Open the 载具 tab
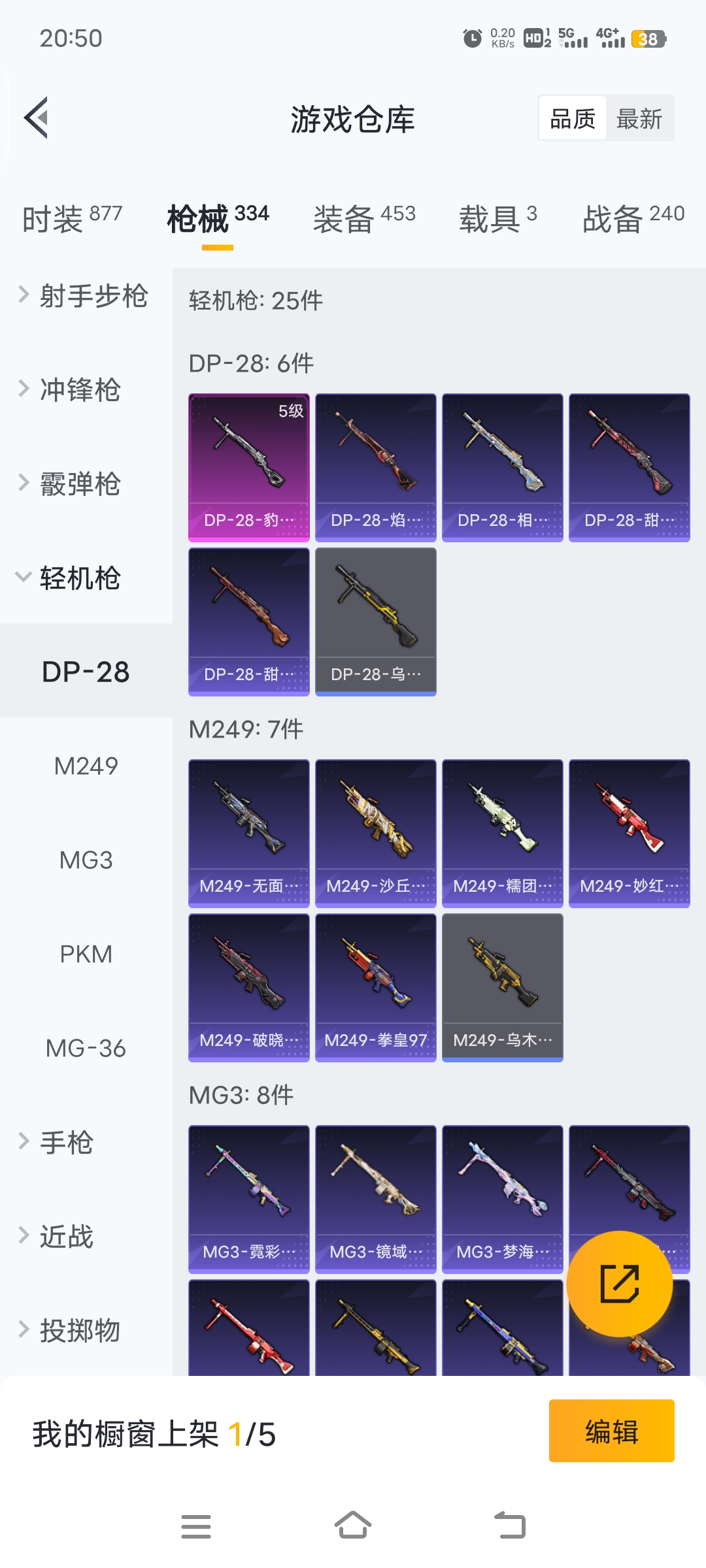Viewport: 706px width, 1568px height. 497,219
